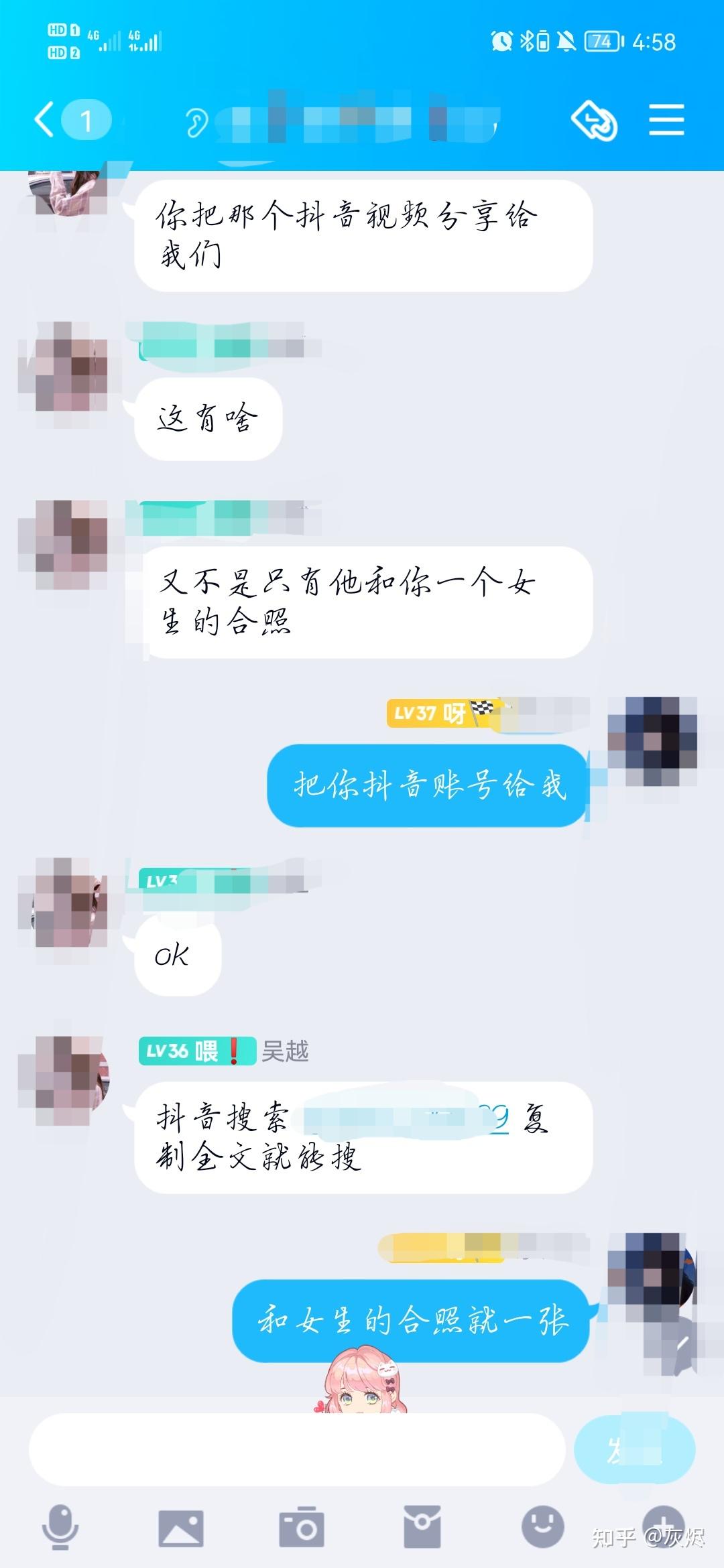Viewport: 724px width, 1568px height.
Task: Send the typed message
Action: pos(634,1449)
